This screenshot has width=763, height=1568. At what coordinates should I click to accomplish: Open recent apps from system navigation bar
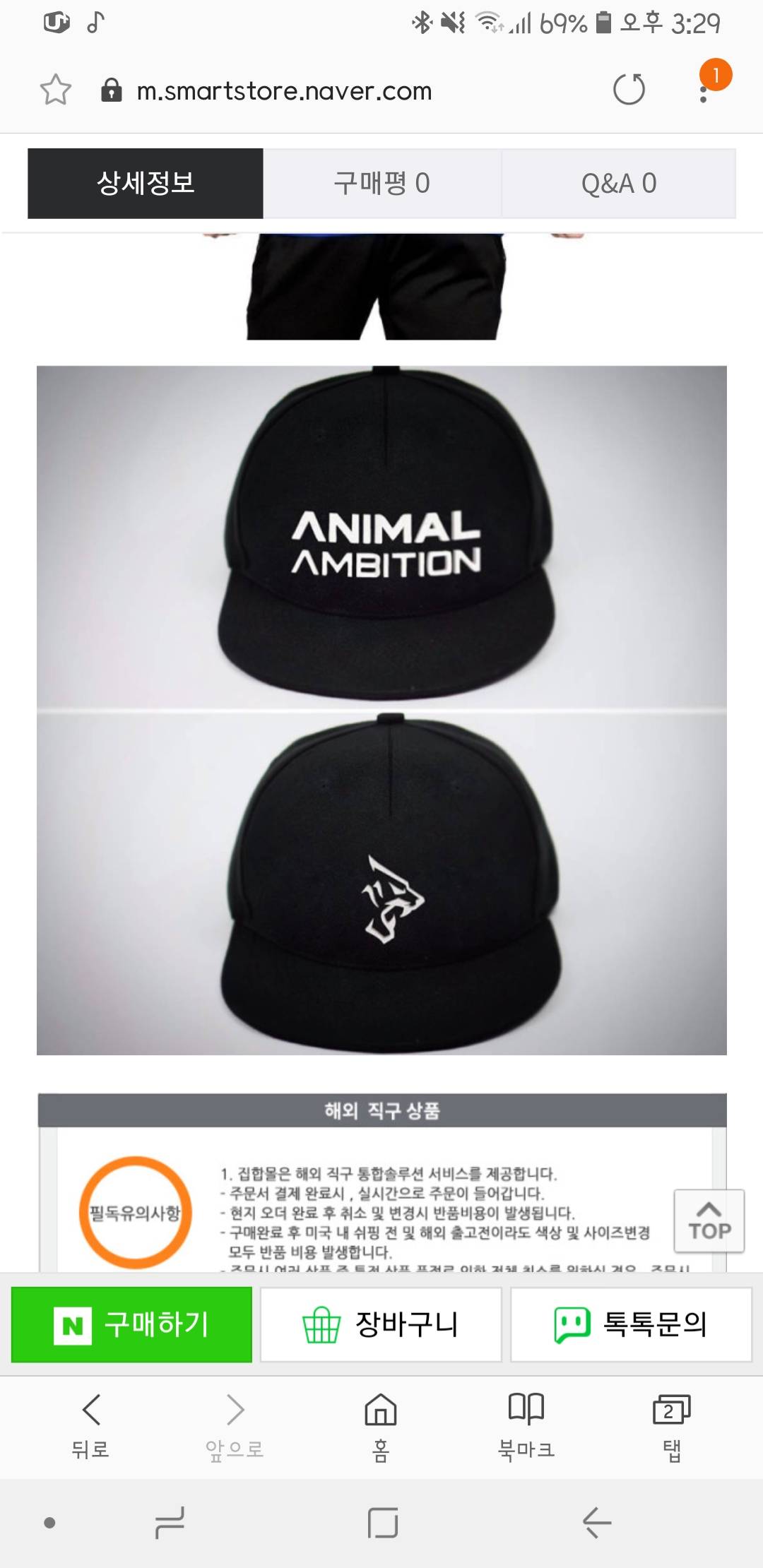(x=170, y=1523)
